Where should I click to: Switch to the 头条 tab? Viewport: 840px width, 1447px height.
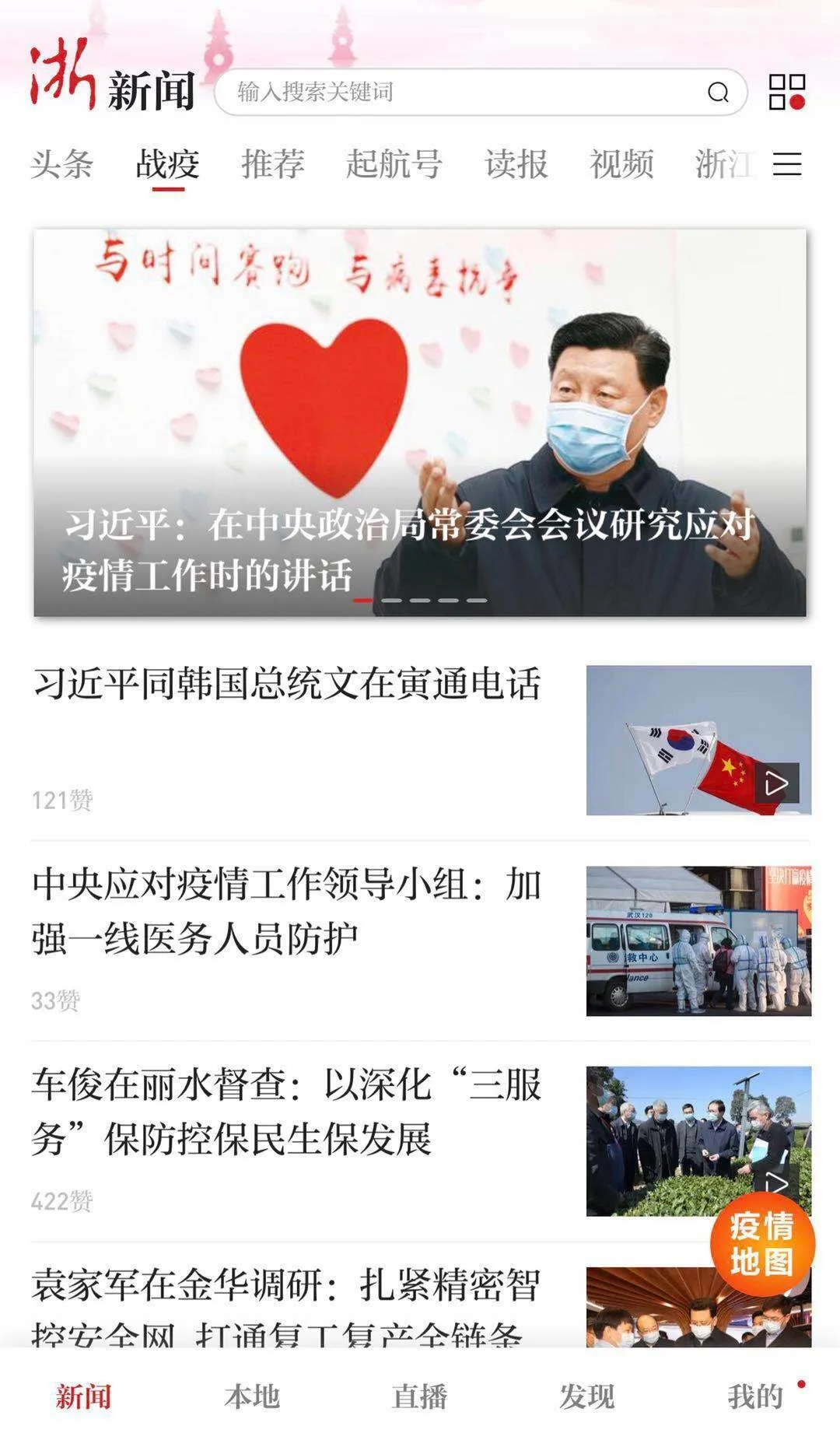tap(62, 164)
